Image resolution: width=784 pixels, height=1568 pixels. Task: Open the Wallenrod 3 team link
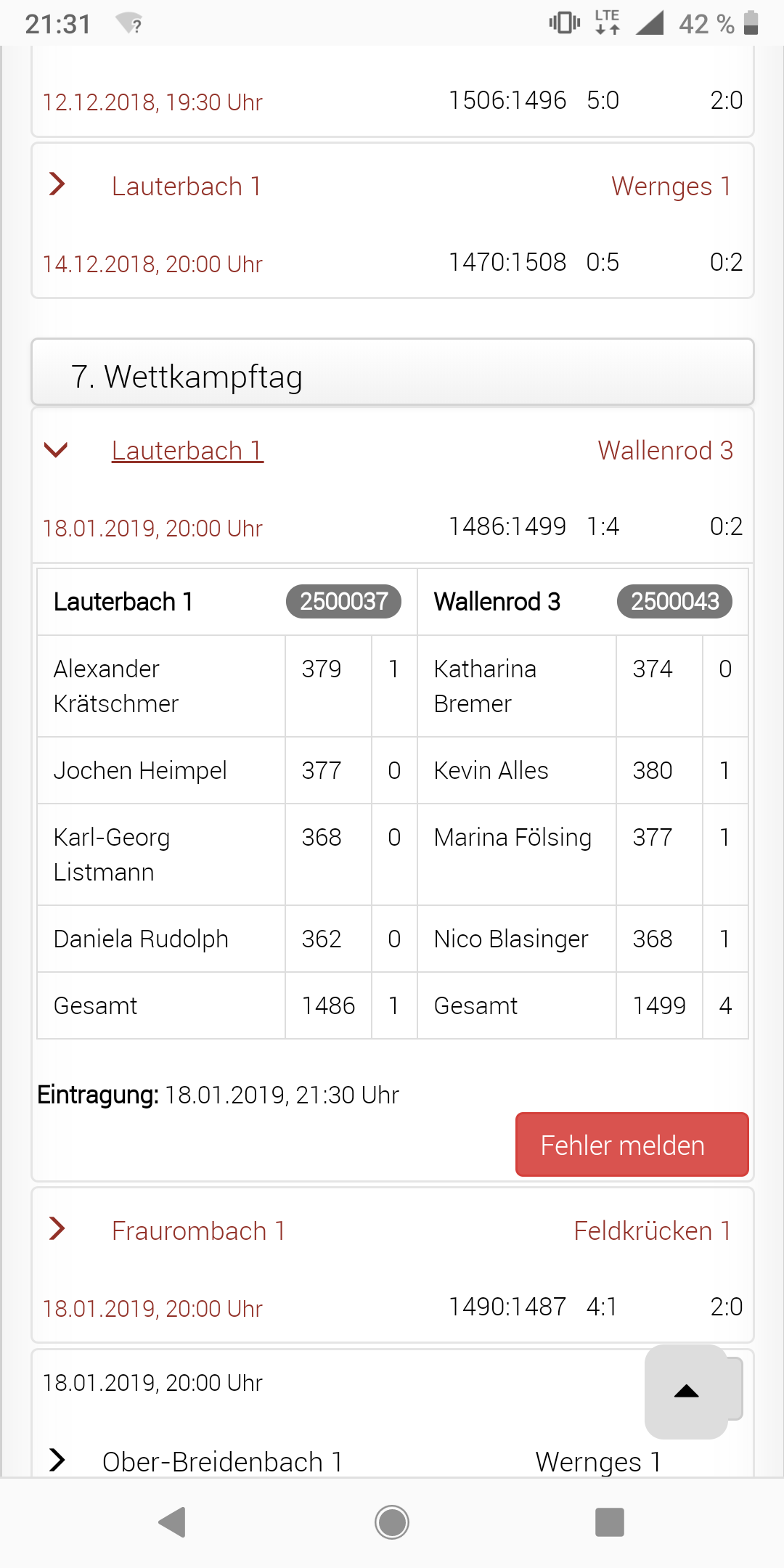[665, 451]
